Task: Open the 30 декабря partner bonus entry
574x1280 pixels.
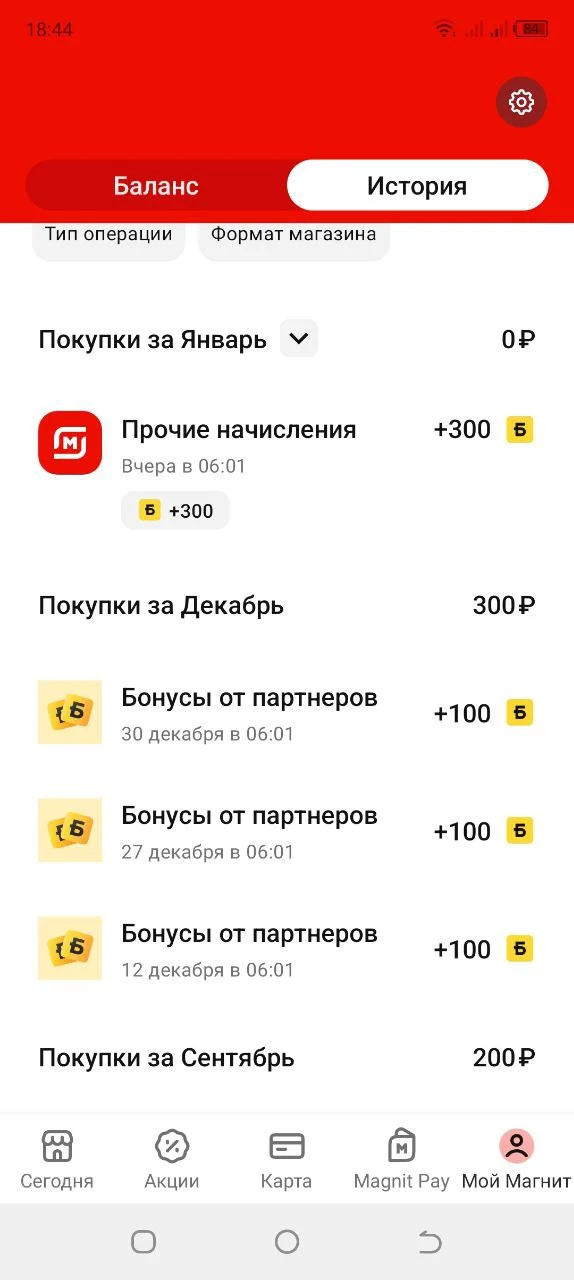Action: 287,713
